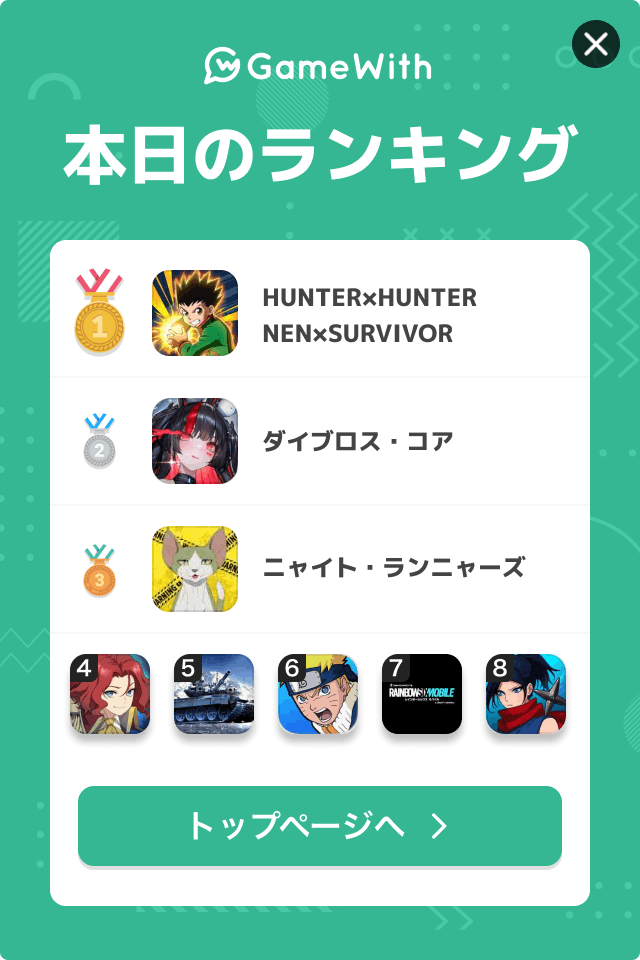The image size is (640, 960).
Task: Open ダイブロス・コア ranked second
Action: coord(357,441)
